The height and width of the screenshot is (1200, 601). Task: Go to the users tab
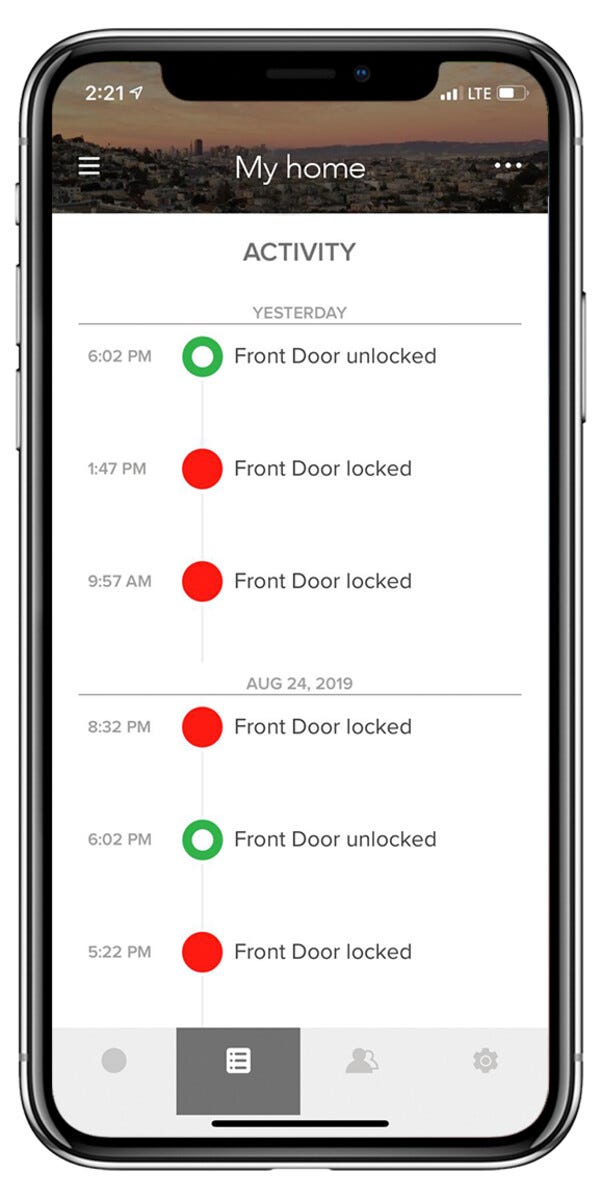click(362, 1061)
